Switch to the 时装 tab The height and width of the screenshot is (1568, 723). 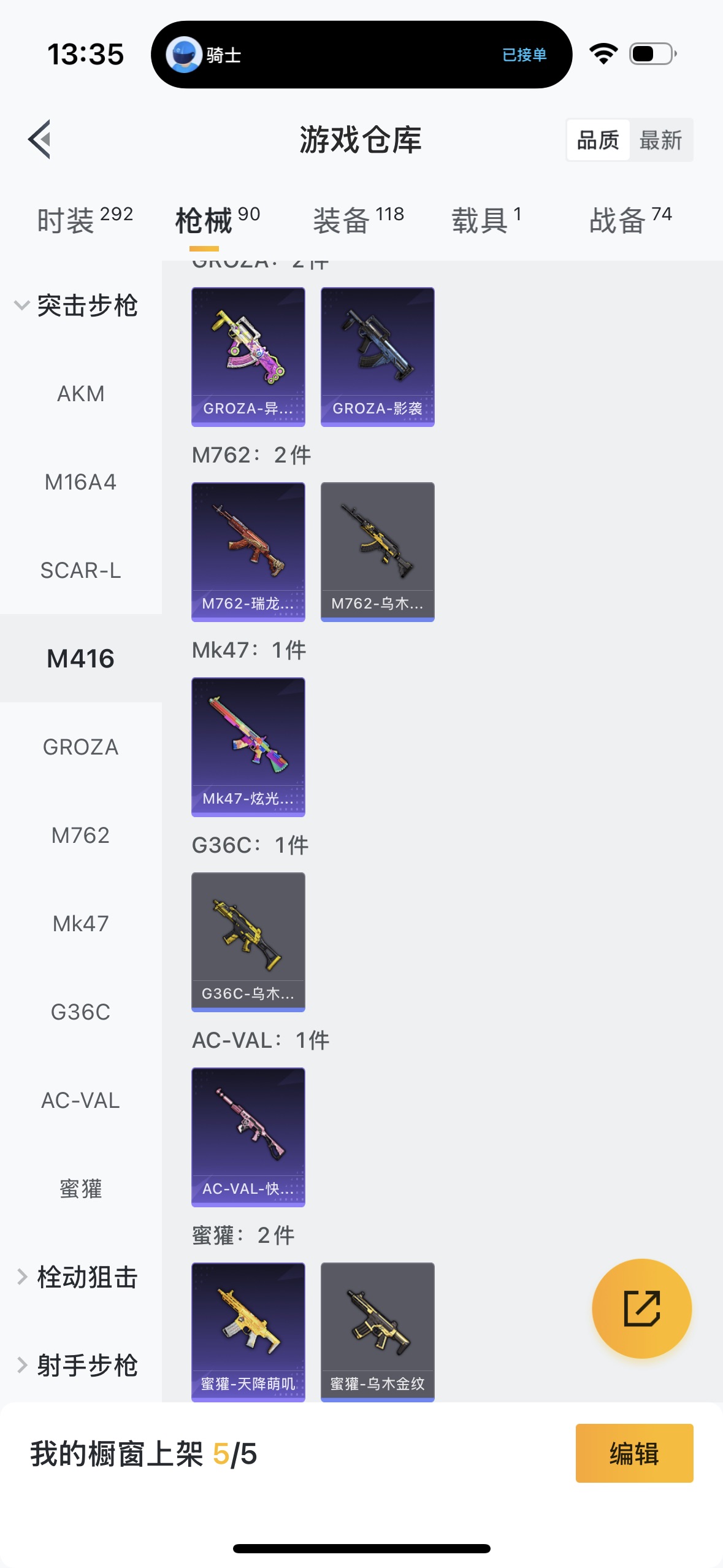[x=85, y=220]
